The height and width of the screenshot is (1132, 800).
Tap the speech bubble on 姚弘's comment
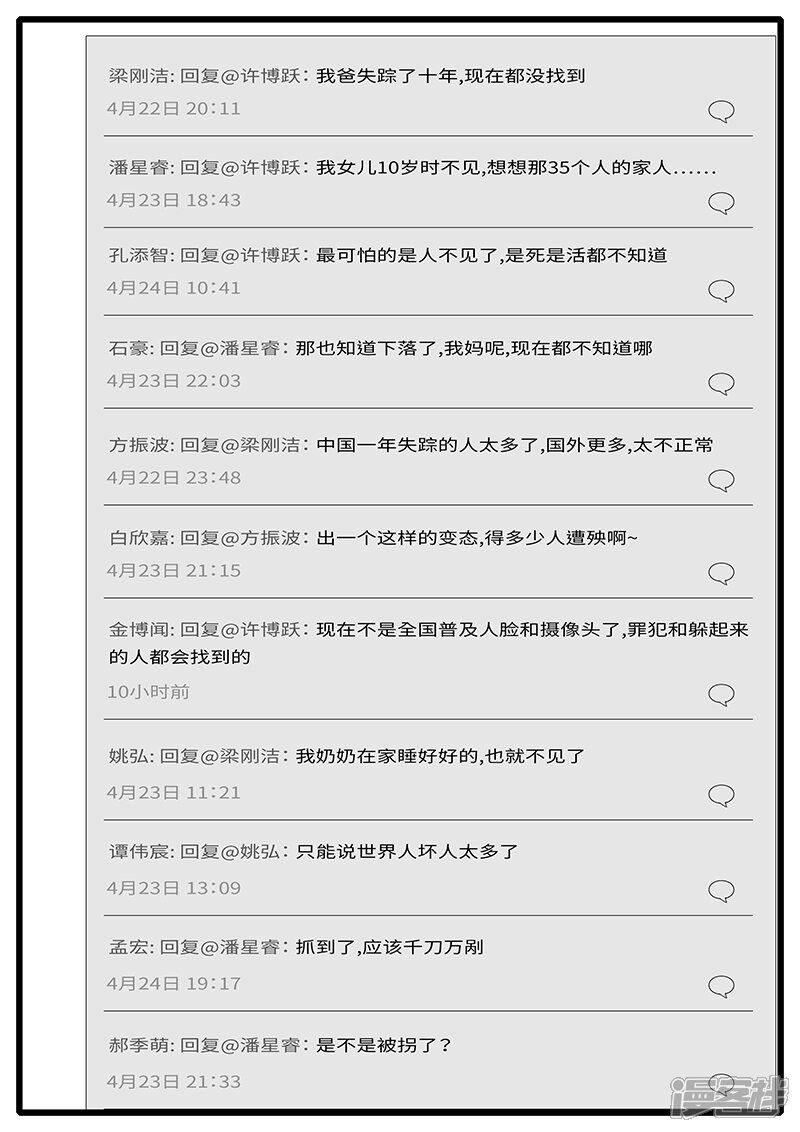tap(722, 796)
